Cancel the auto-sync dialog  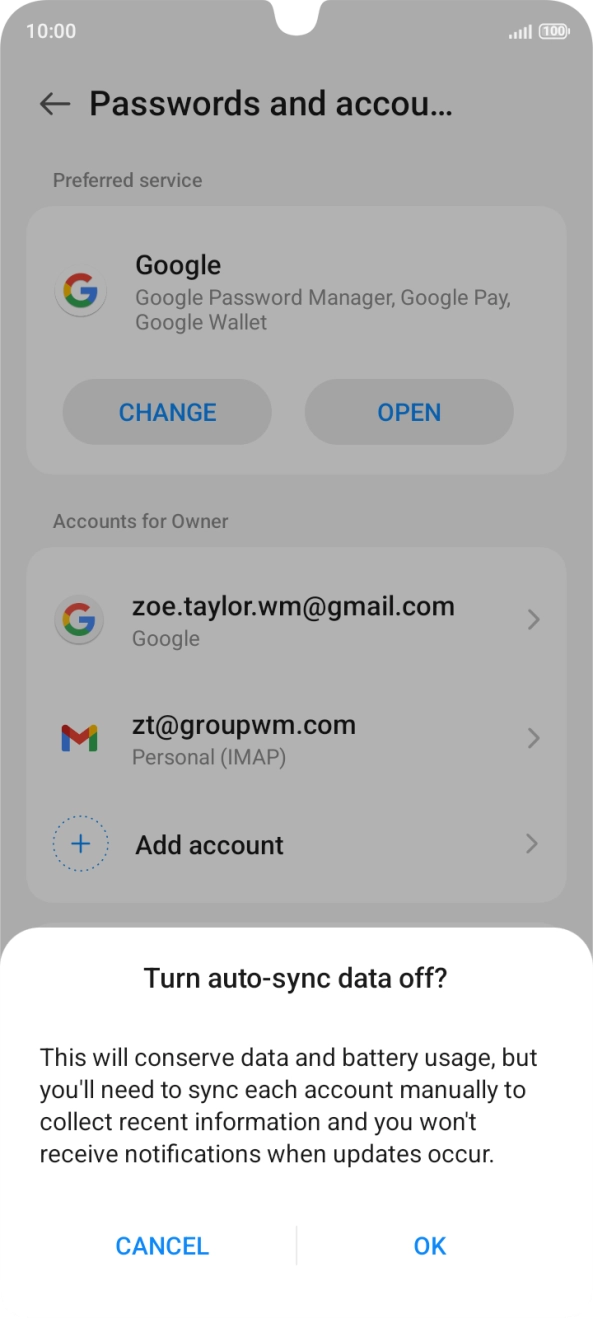tap(162, 1246)
